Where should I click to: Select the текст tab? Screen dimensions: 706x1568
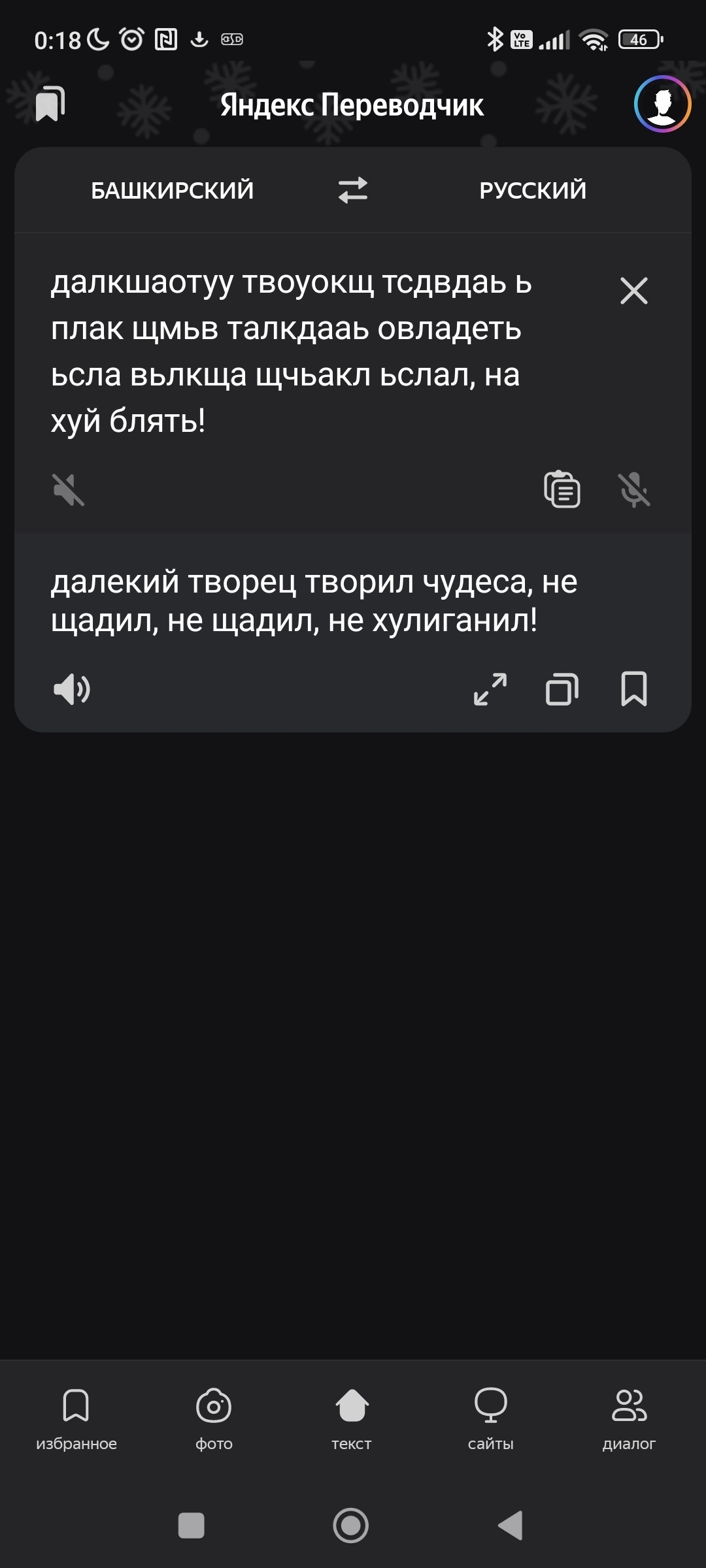(352, 1415)
